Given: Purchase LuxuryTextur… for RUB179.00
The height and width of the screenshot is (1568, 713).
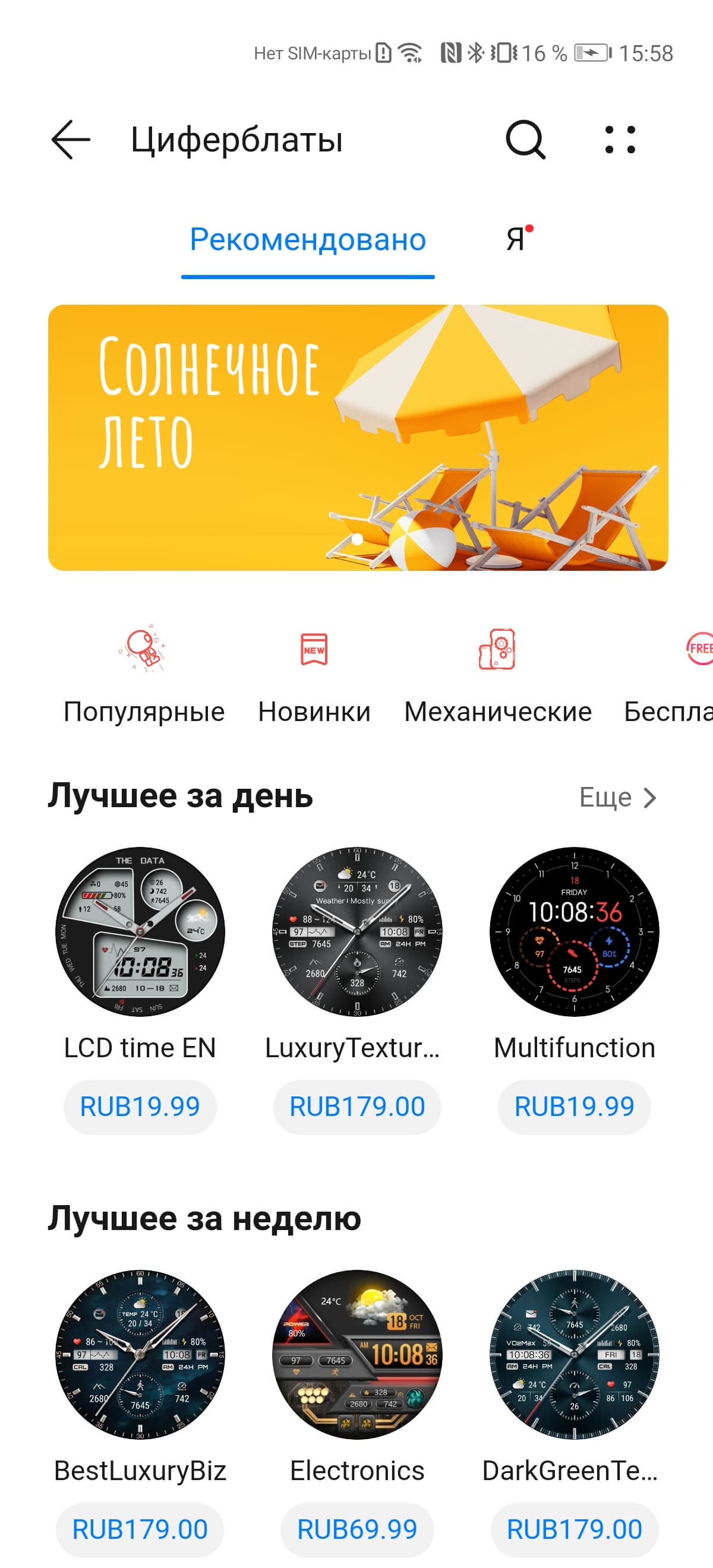Looking at the screenshot, I should [357, 1107].
